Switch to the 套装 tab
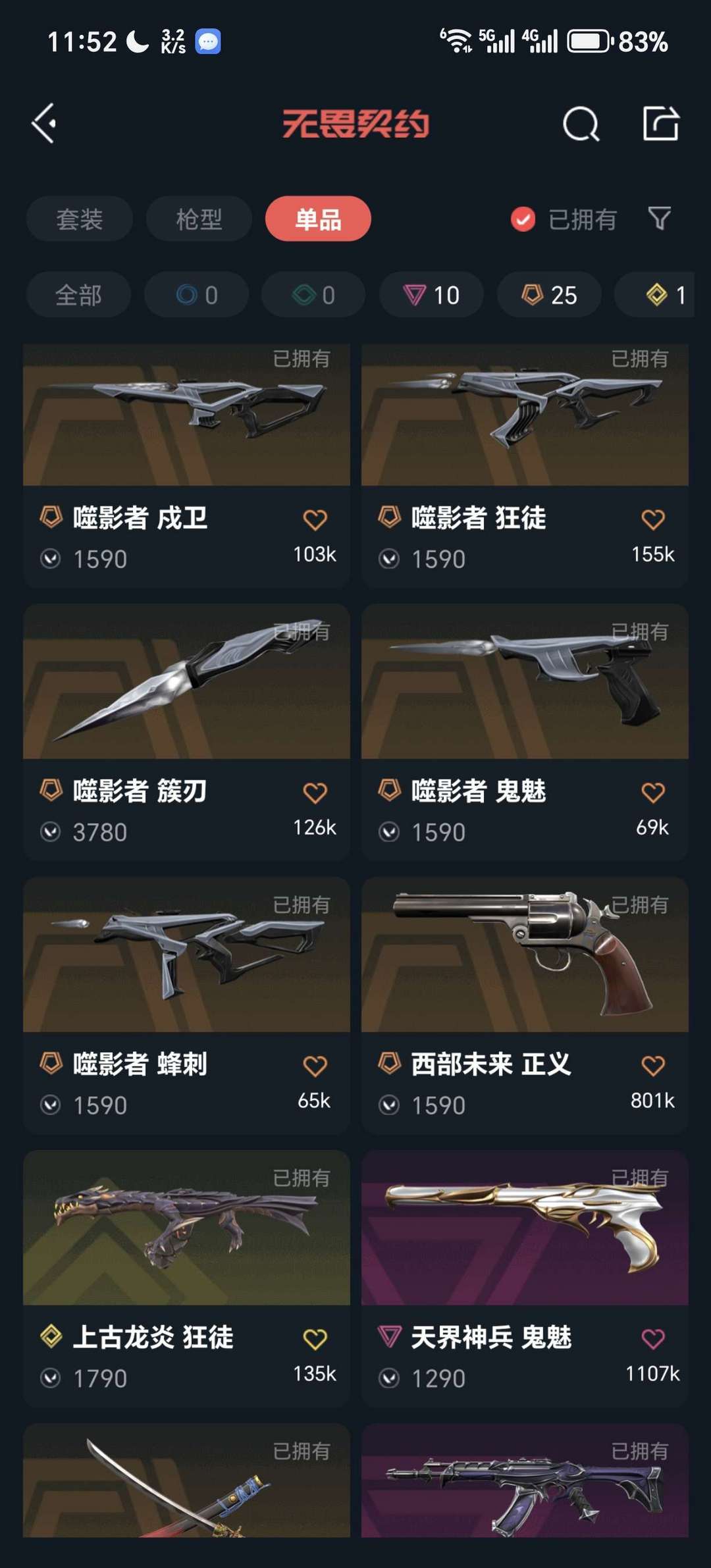Viewport: 711px width, 1568px height. [79, 219]
